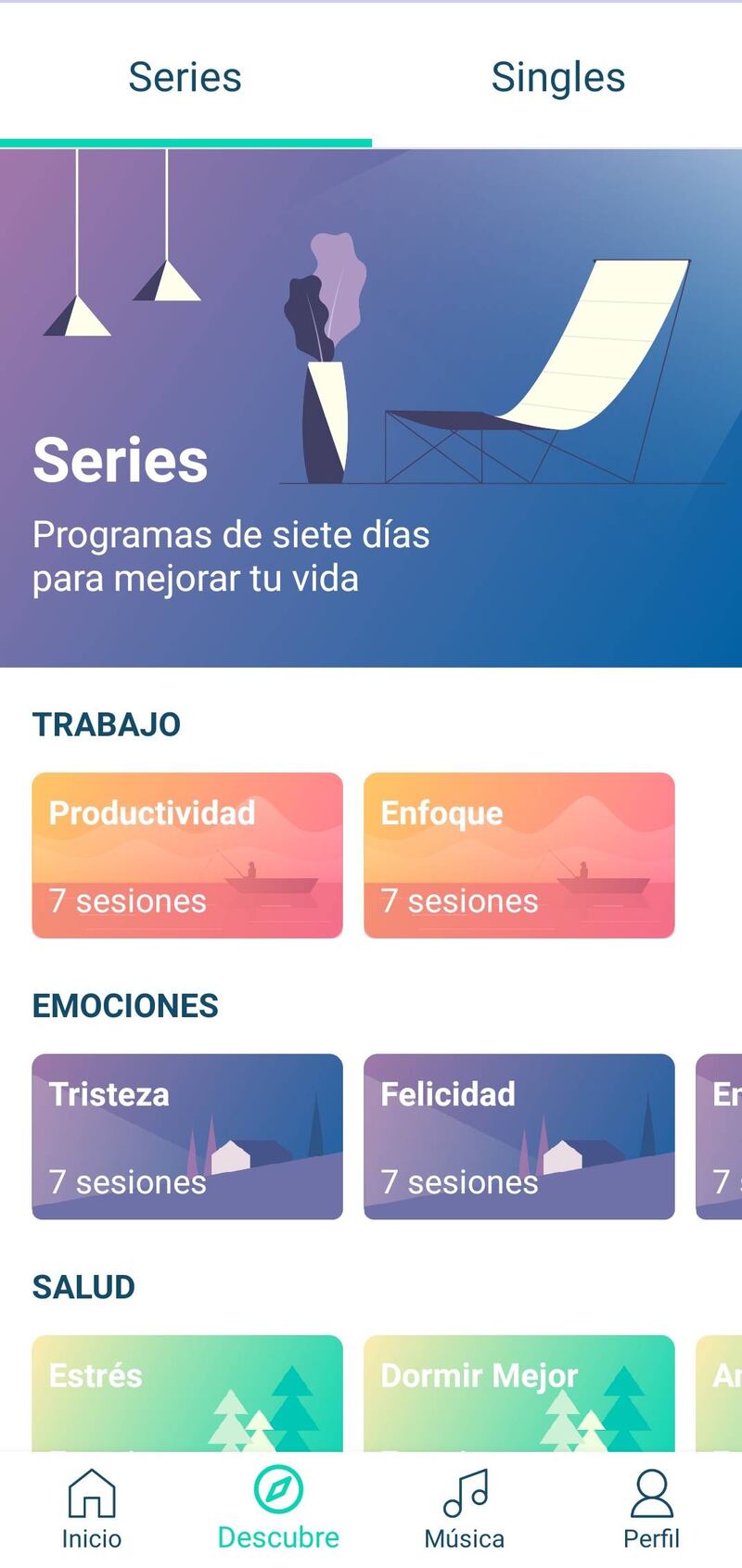Open the Perfil tab
This screenshot has height=1568, width=742.
651,1509
